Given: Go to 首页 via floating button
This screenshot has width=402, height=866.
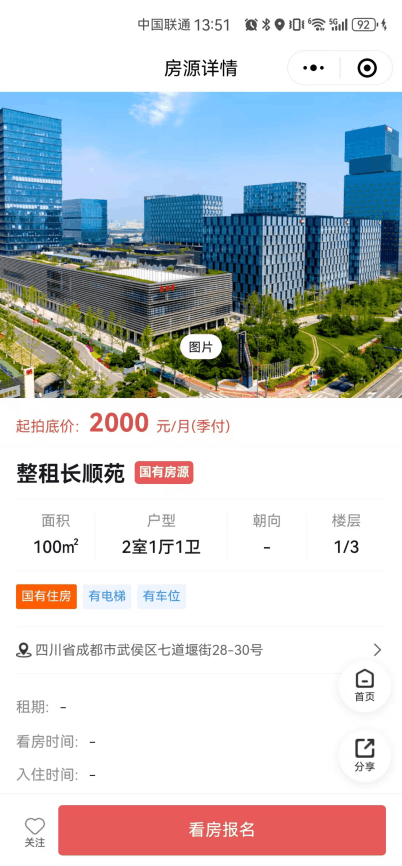Looking at the screenshot, I should pyautogui.click(x=364, y=686).
